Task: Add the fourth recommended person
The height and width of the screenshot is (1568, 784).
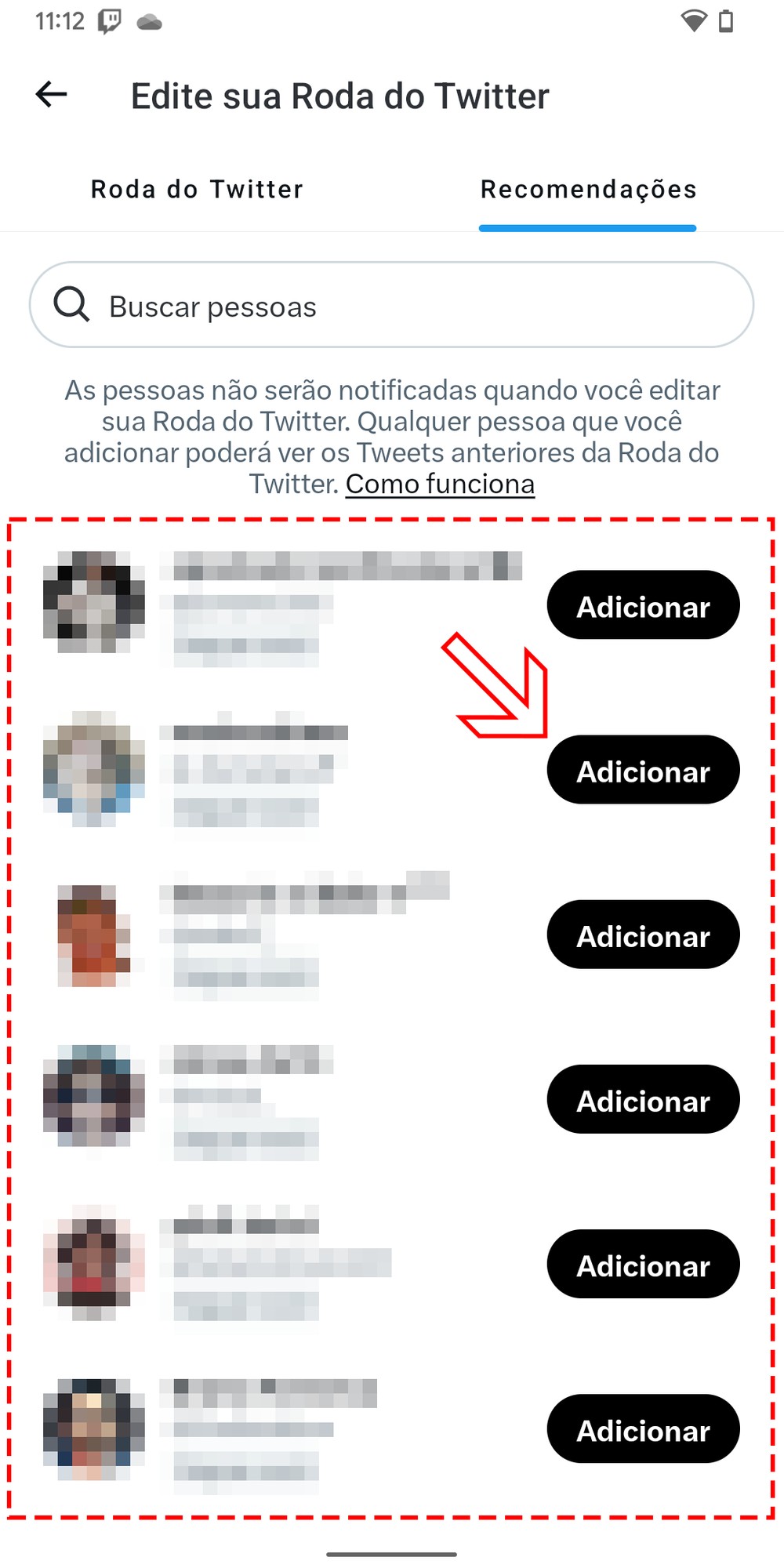Action: tap(643, 1099)
